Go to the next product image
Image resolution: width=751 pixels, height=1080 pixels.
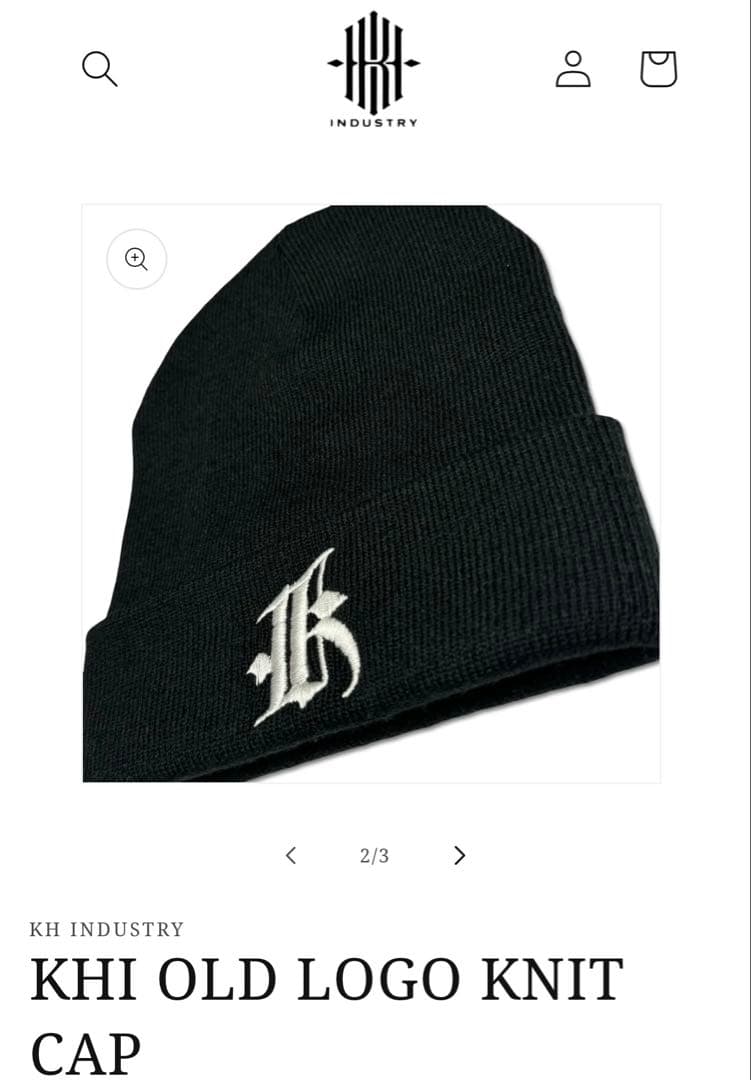tap(459, 855)
